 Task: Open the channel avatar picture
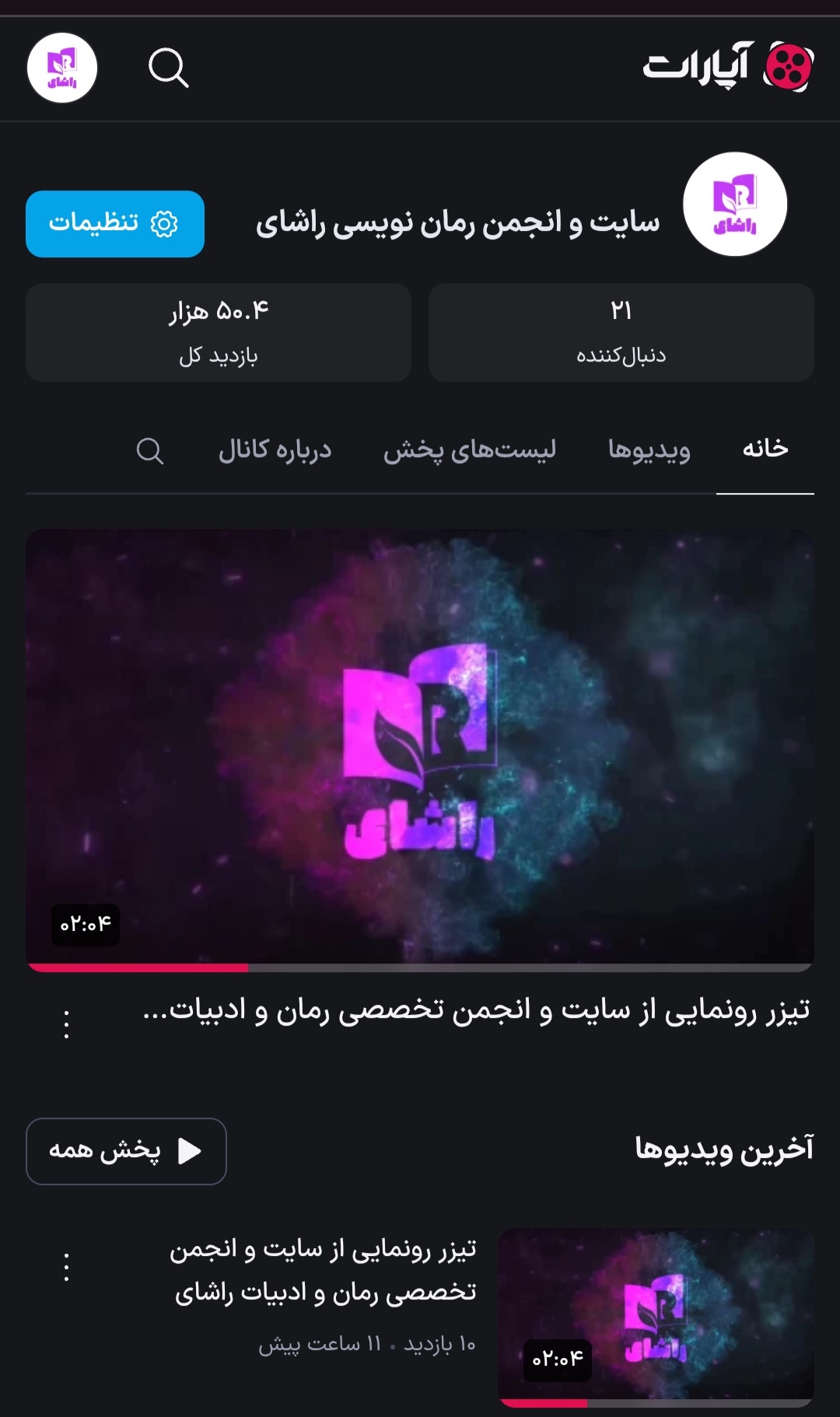(735, 205)
